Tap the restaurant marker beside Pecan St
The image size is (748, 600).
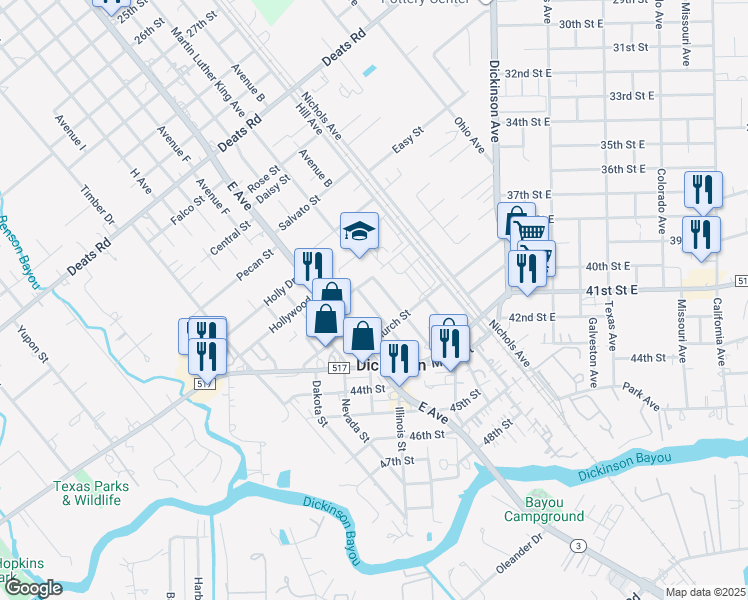[x=313, y=267]
